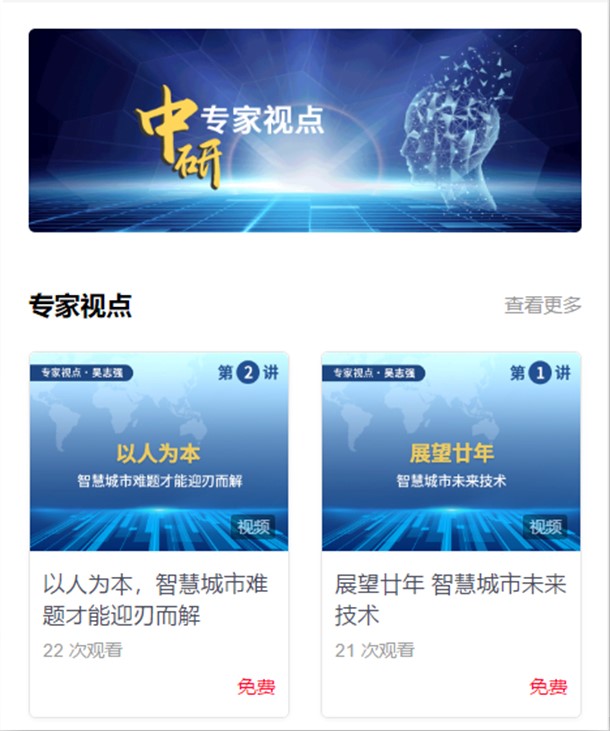Tap 查看更多 to see more videos
Screen dimensions: 610x731
542,306
